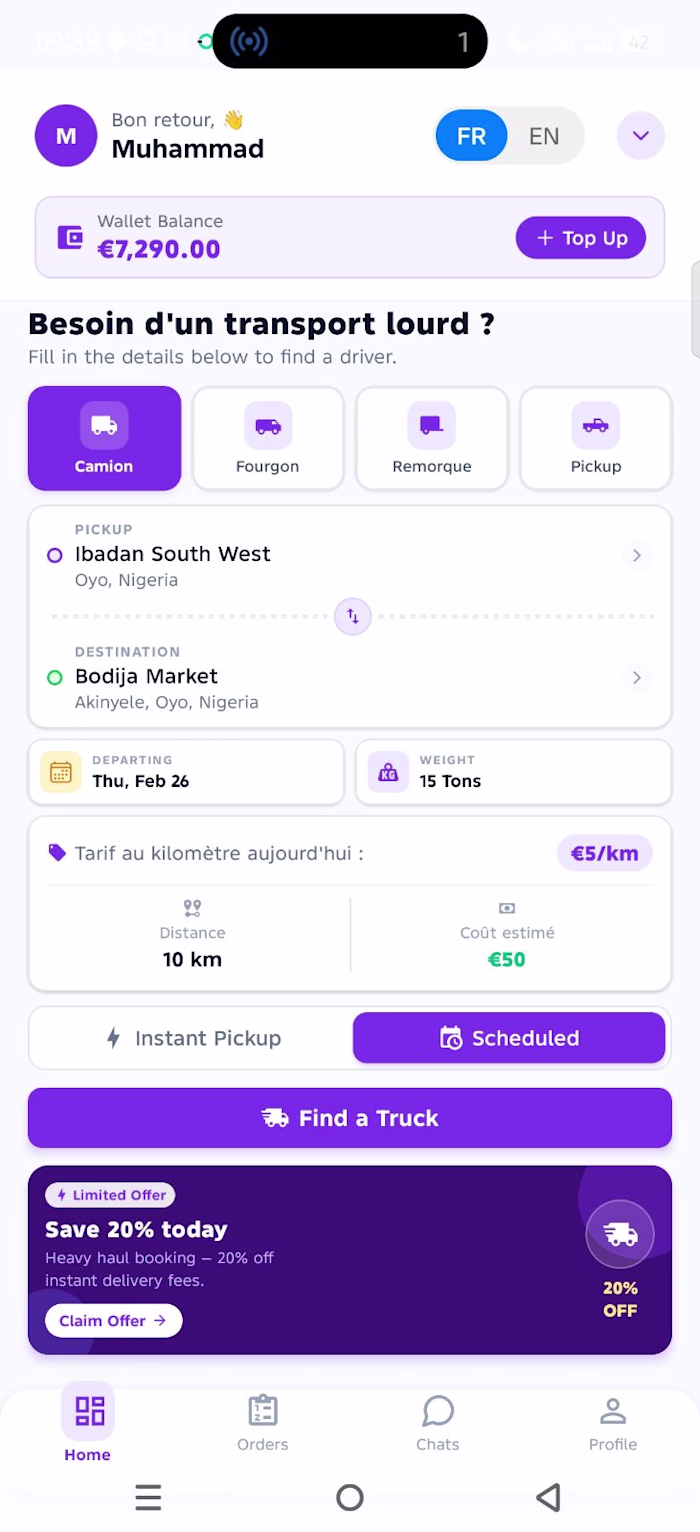Pick the Pickup vehicle option
This screenshot has height=1532, width=700.
[x=595, y=439]
